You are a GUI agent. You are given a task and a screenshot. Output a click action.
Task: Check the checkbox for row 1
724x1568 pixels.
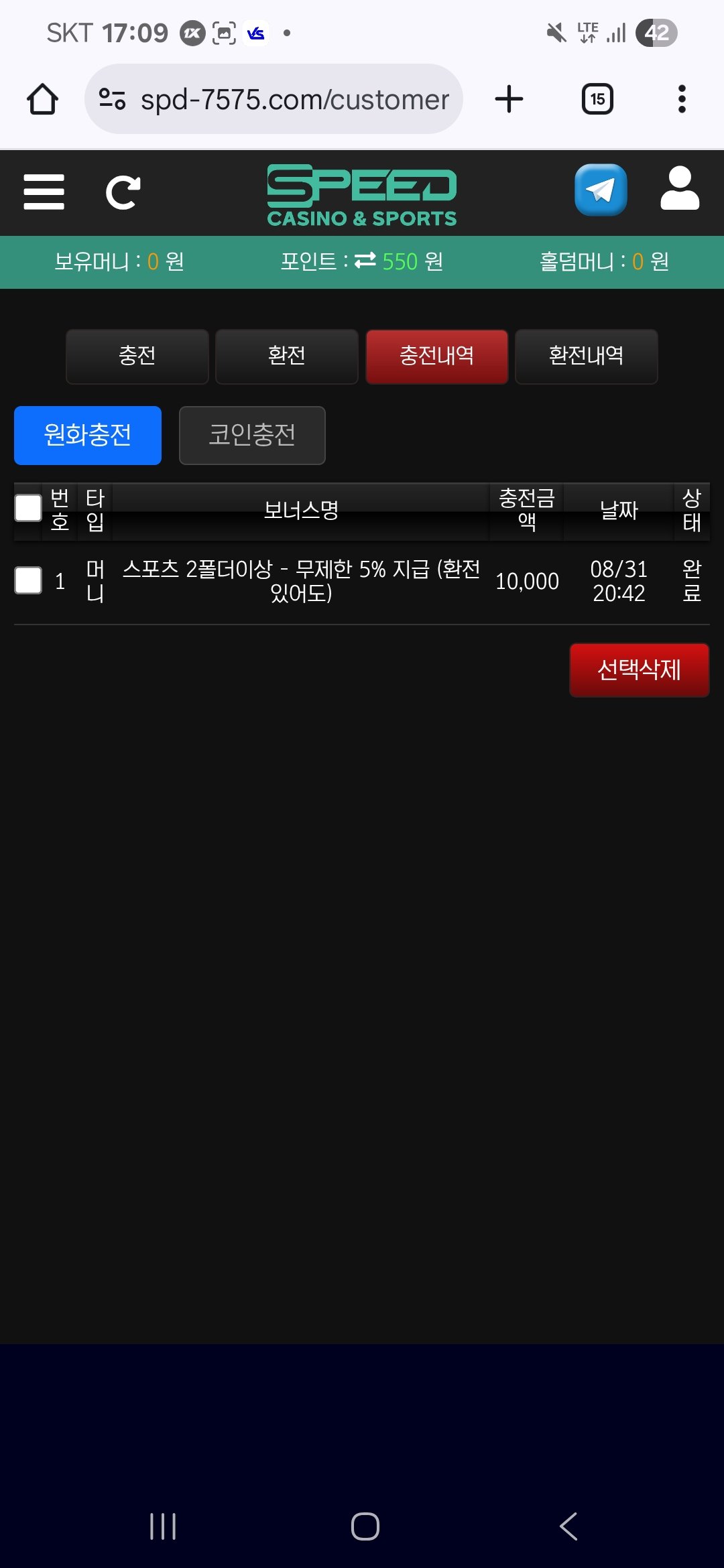[28, 580]
